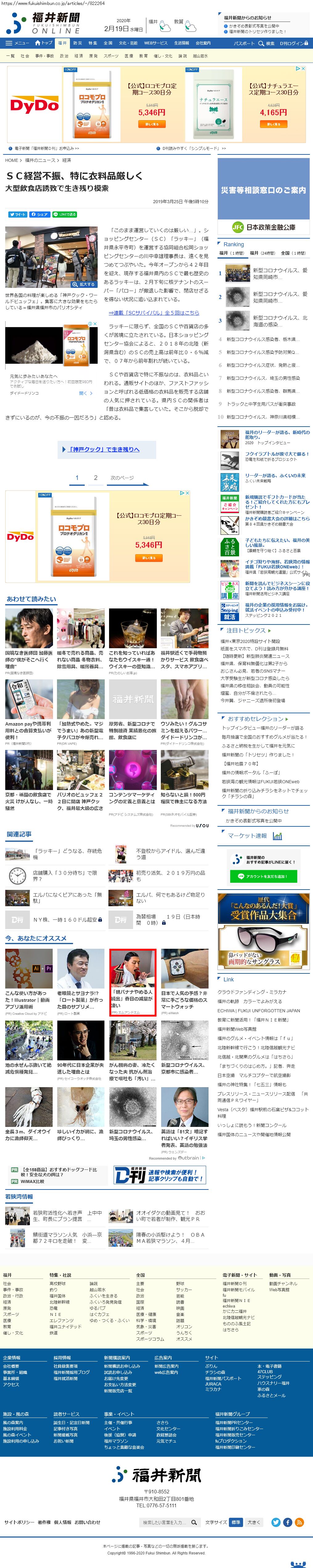Tap the D刊ログイン login link

coord(292,43)
